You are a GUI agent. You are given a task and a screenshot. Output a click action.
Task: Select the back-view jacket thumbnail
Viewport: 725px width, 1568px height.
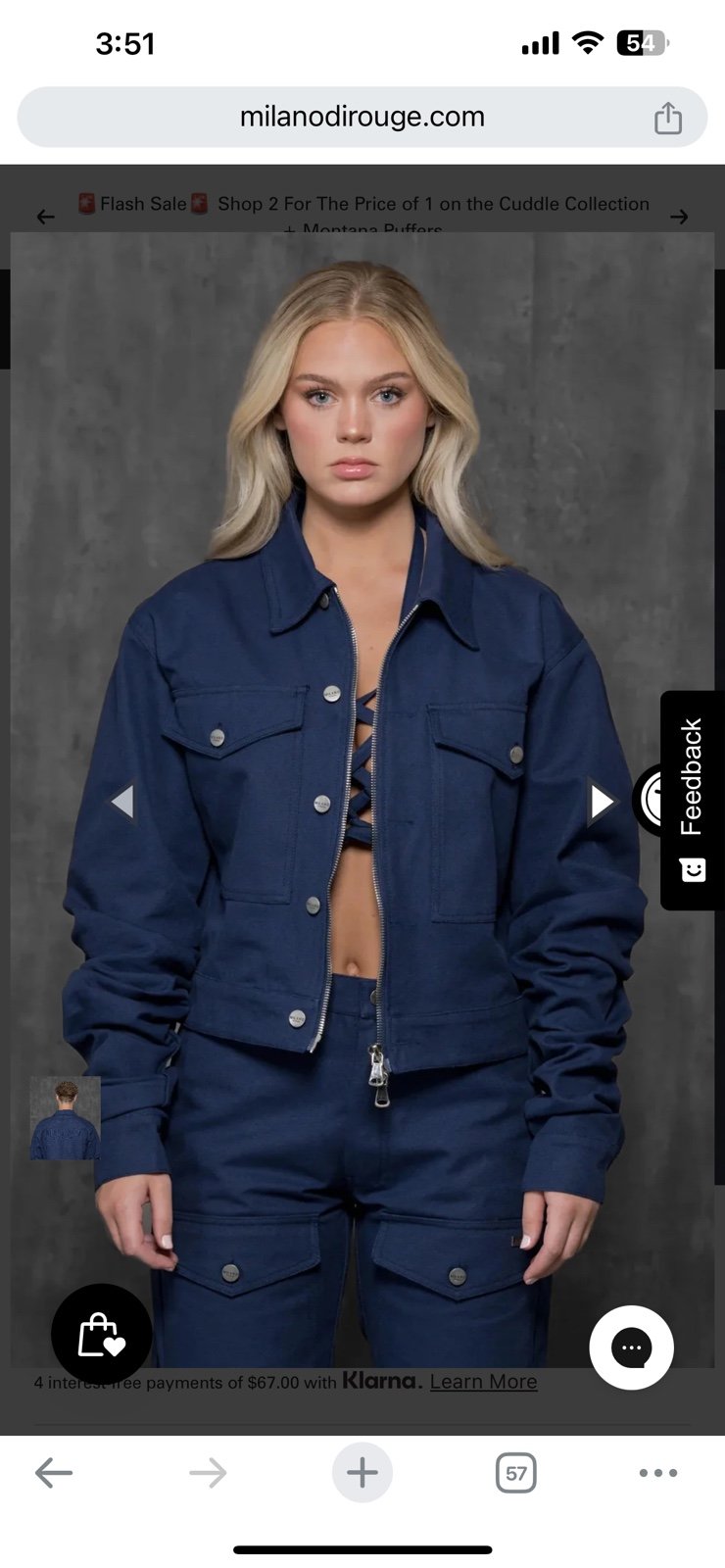tap(65, 1118)
